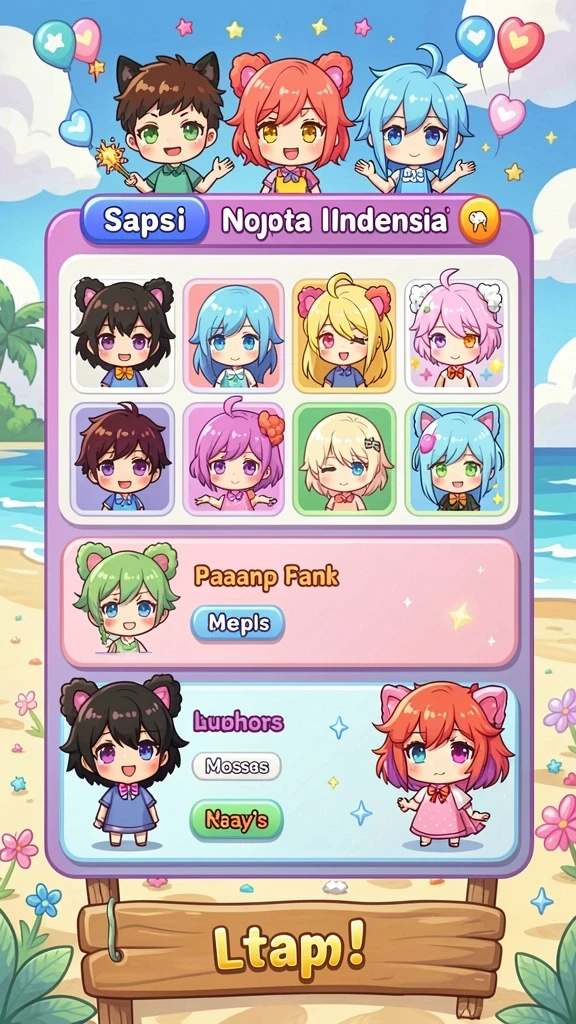Hit the green Naay's button
The width and height of the screenshot is (576, 1024).
click(x=236, y=820)
